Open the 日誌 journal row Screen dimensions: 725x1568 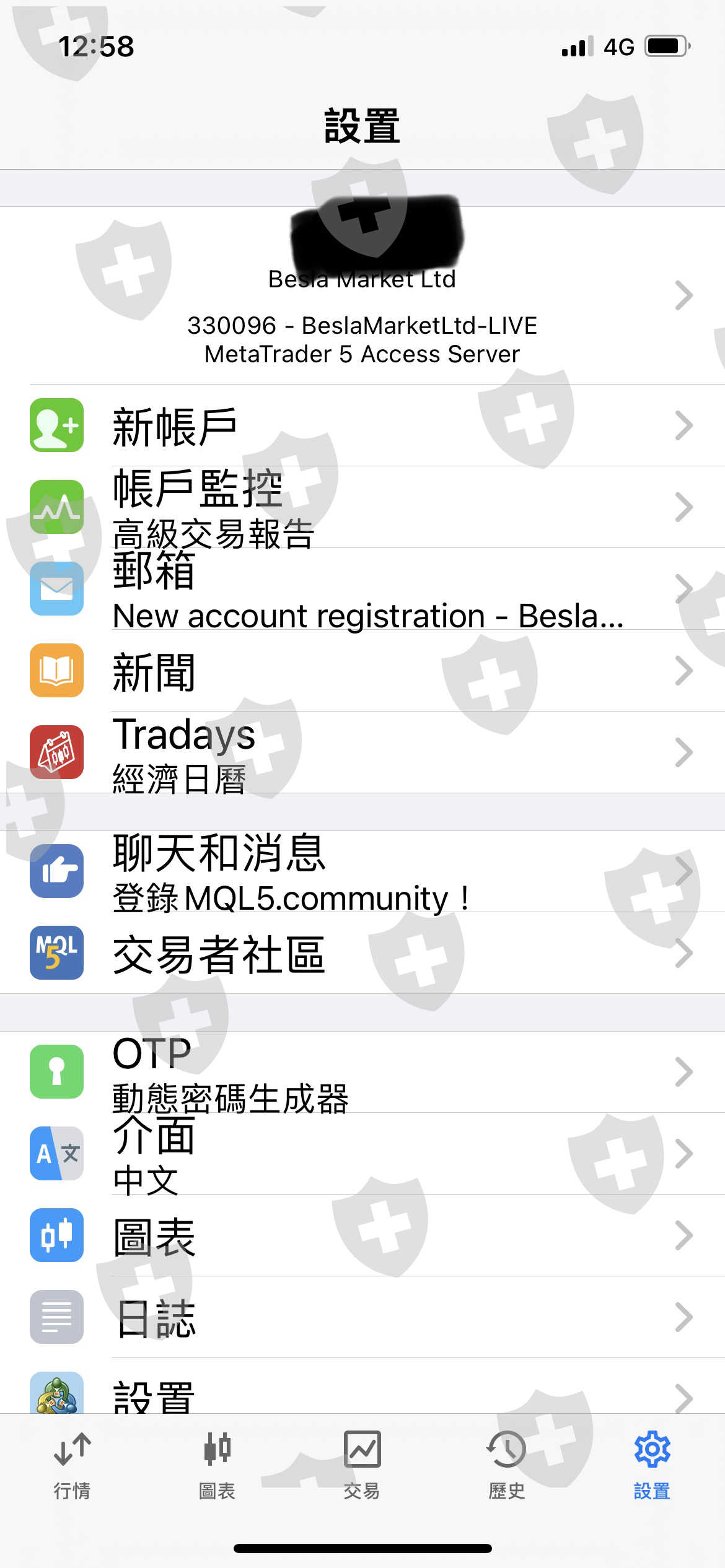click(x=362, y=1317)
